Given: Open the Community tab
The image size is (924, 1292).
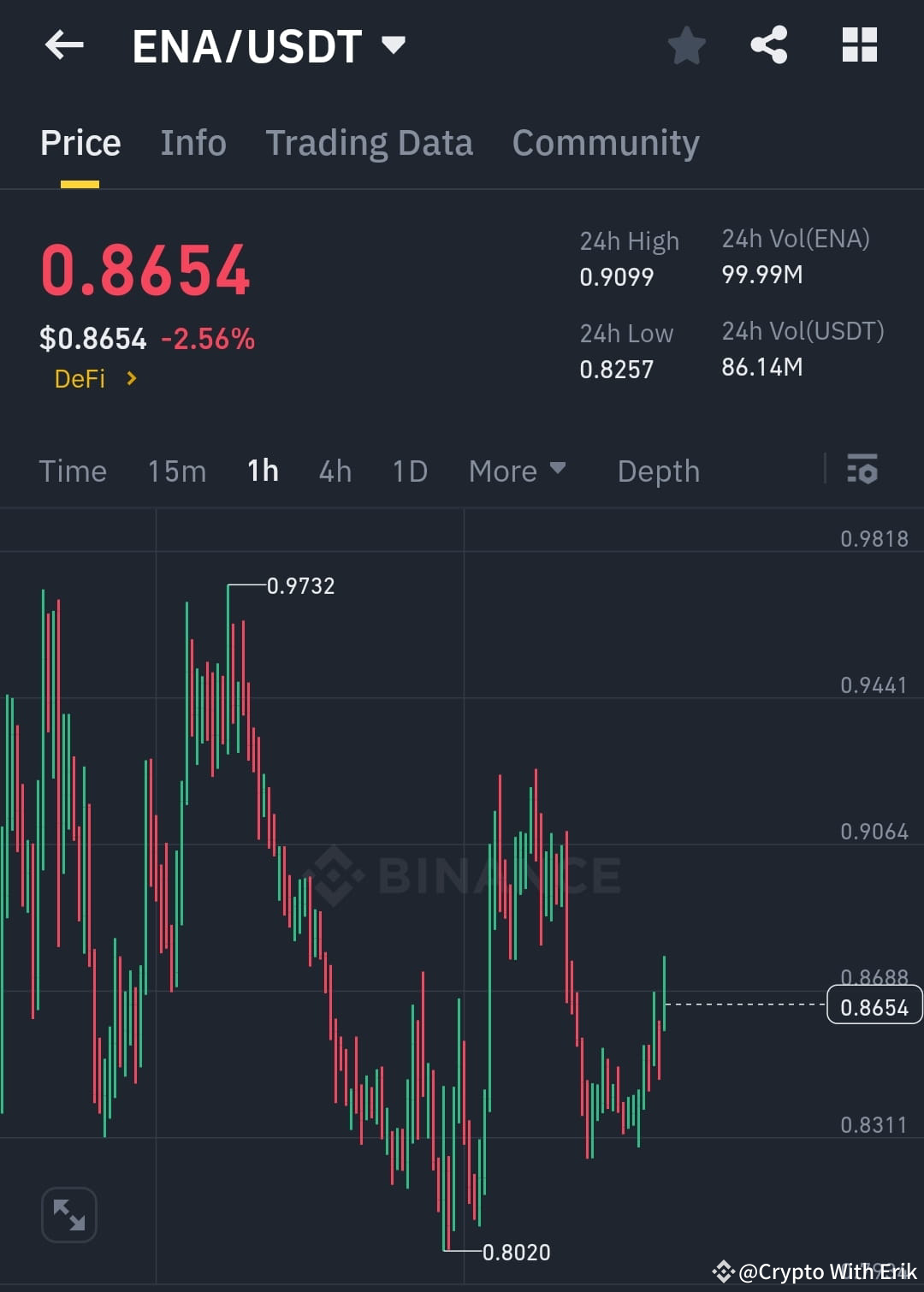Looking at the screenshot, I should pyautogui.click(x=605, y=142).
